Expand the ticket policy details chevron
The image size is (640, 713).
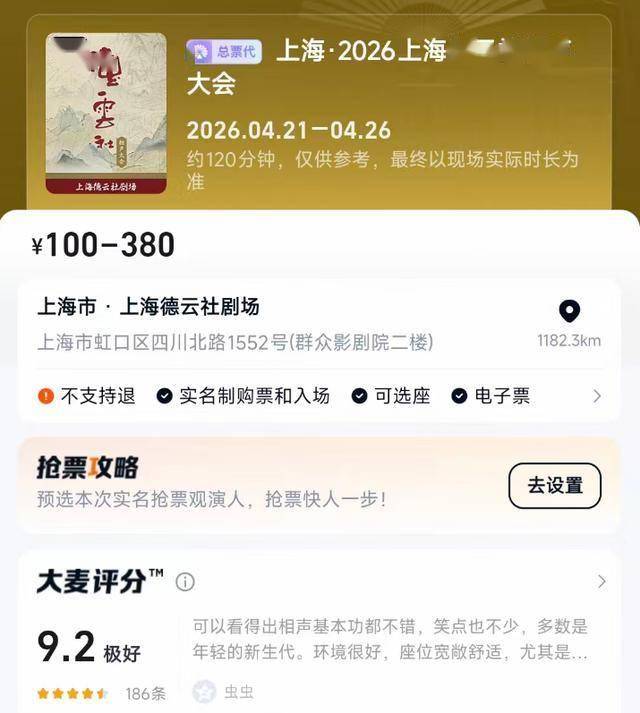coord(597,396)
